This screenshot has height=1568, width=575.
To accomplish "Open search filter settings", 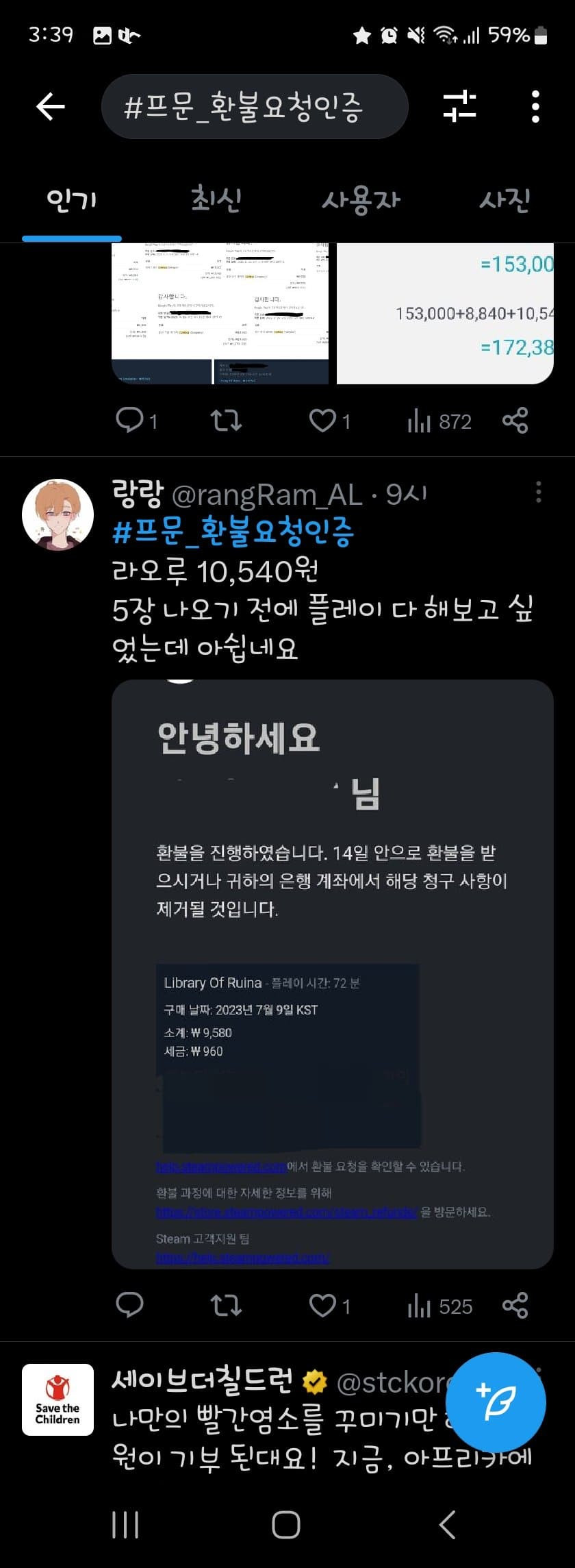I will point(459,106).
